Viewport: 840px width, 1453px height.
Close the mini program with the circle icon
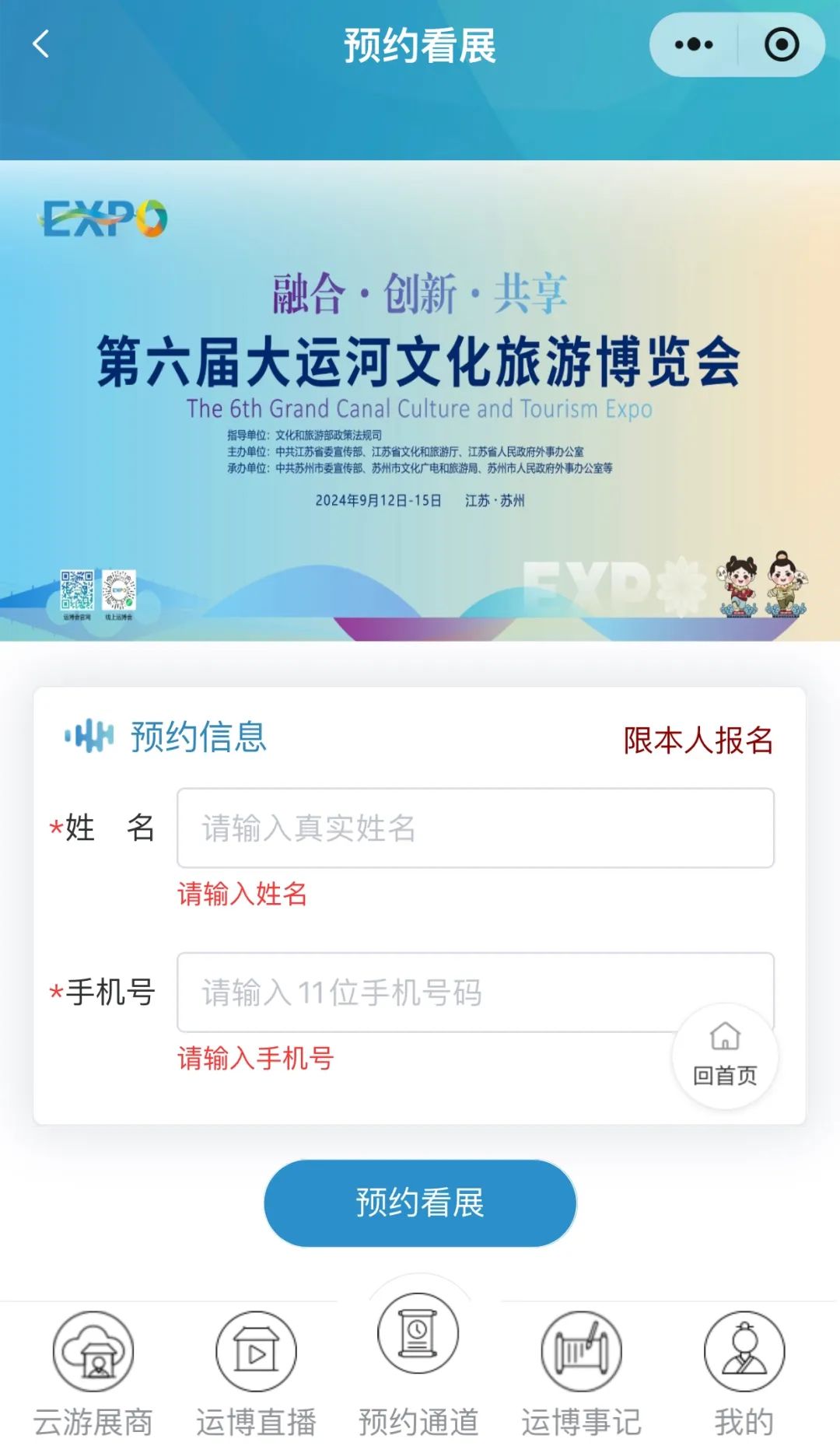pos(781,45)
